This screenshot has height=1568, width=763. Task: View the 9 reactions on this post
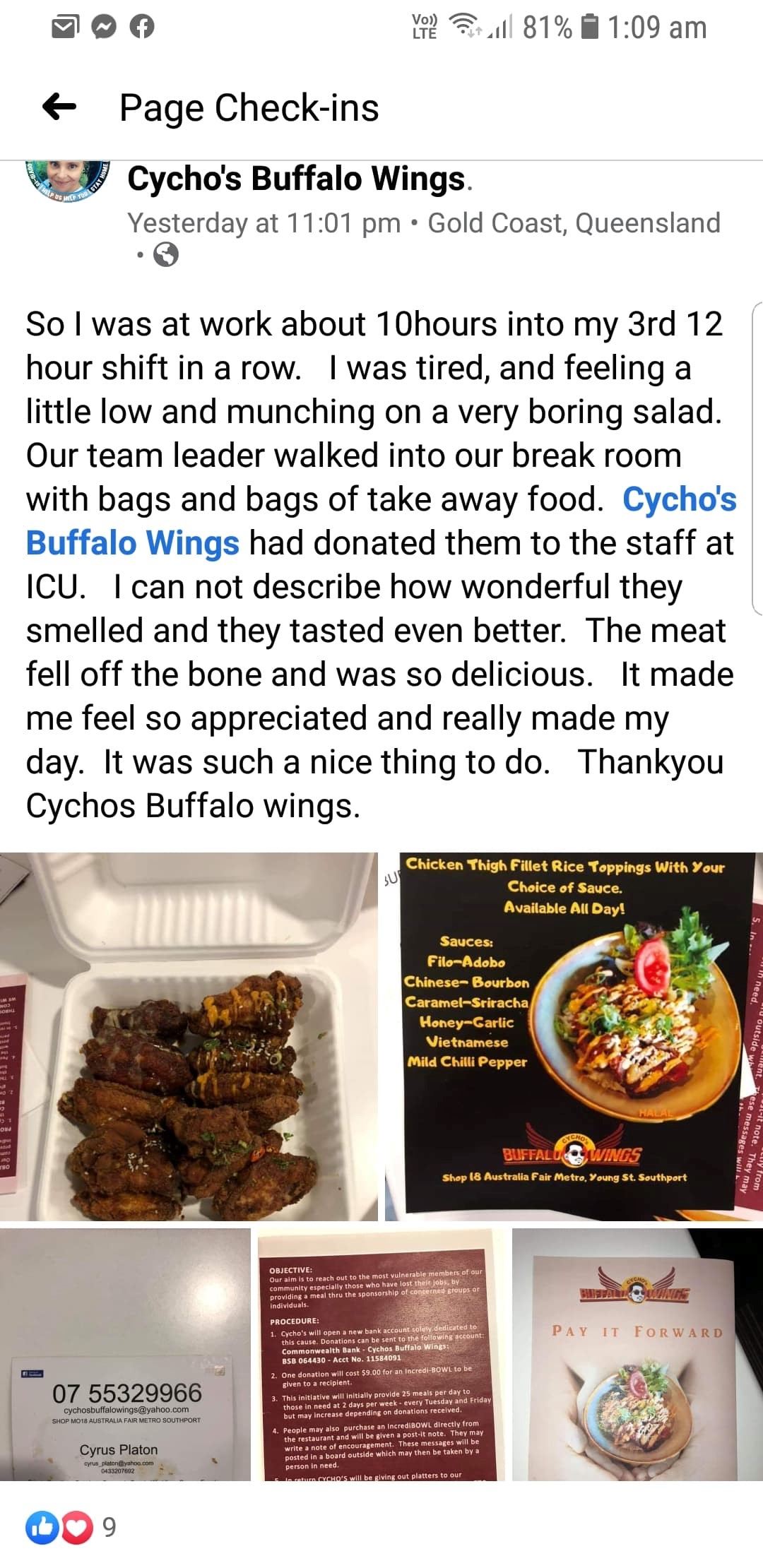(71, 1528)
